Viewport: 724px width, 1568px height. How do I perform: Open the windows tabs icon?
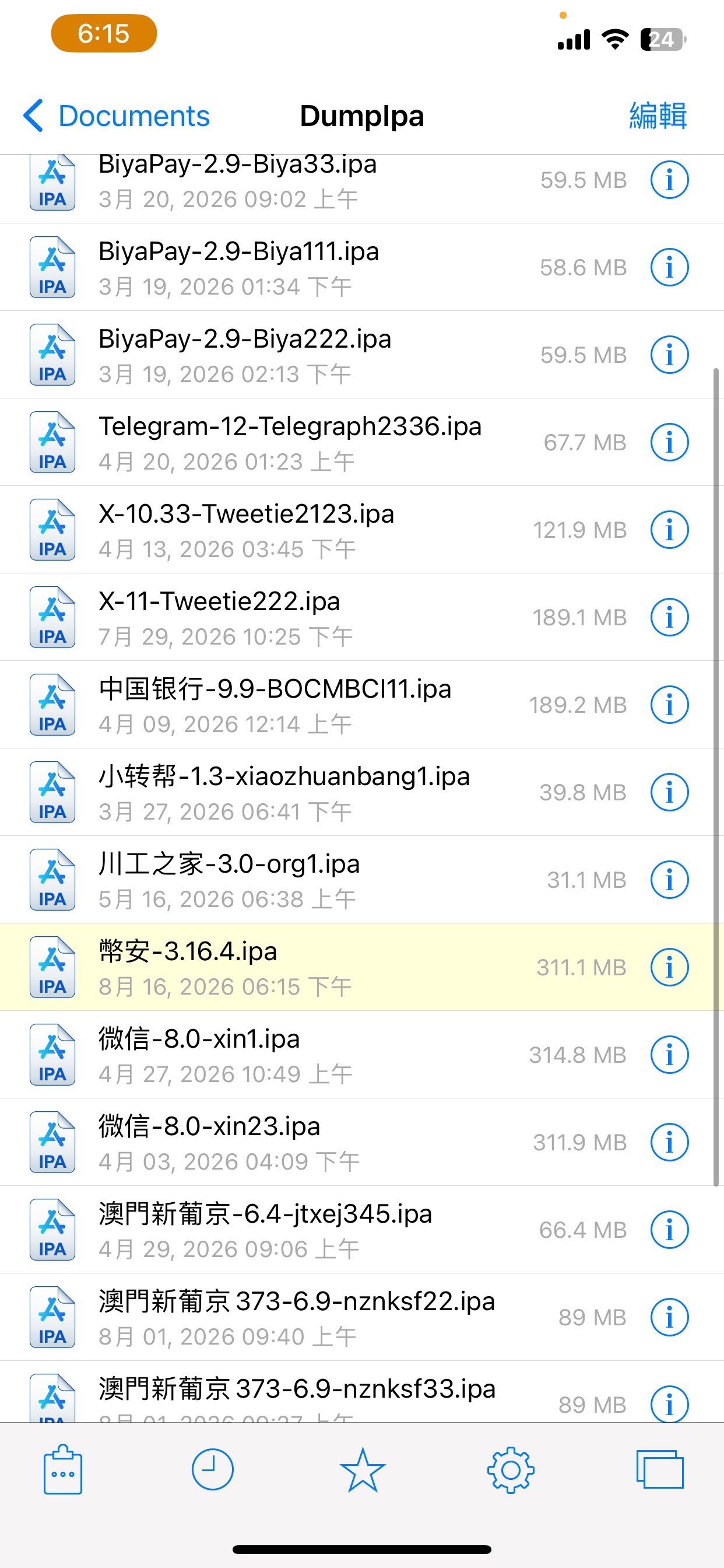[x=660, y=1469]
